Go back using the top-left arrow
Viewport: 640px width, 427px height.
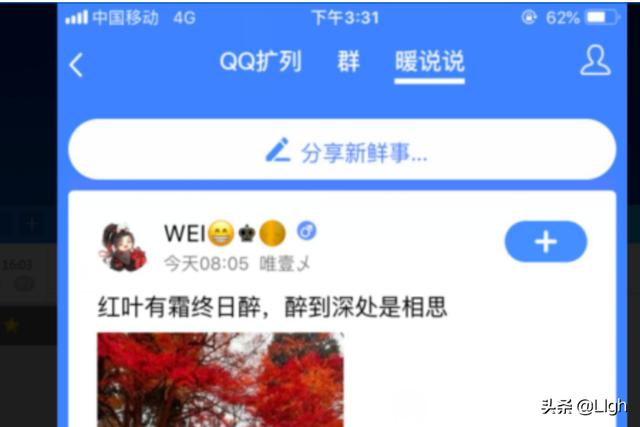click(x=76, y=65)
